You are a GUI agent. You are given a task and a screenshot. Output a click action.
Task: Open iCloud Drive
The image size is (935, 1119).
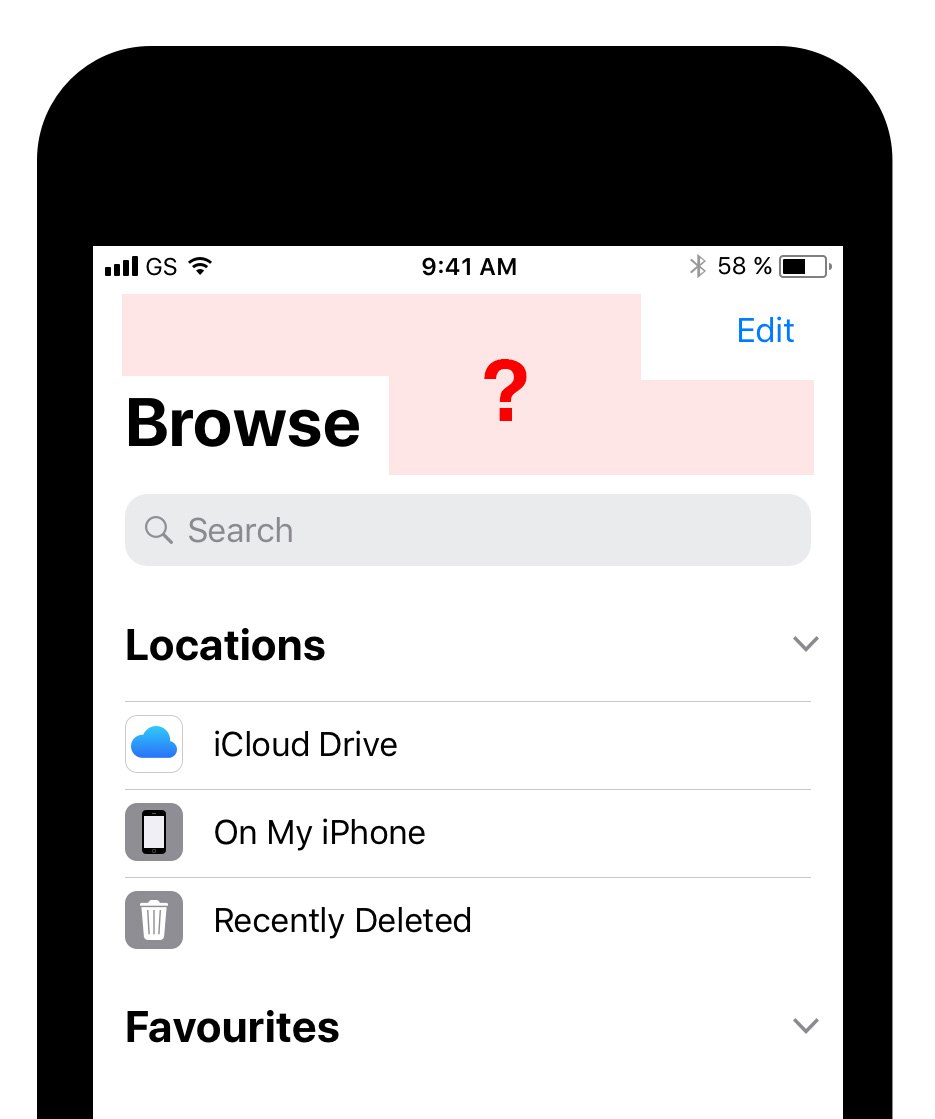(305, 745)
